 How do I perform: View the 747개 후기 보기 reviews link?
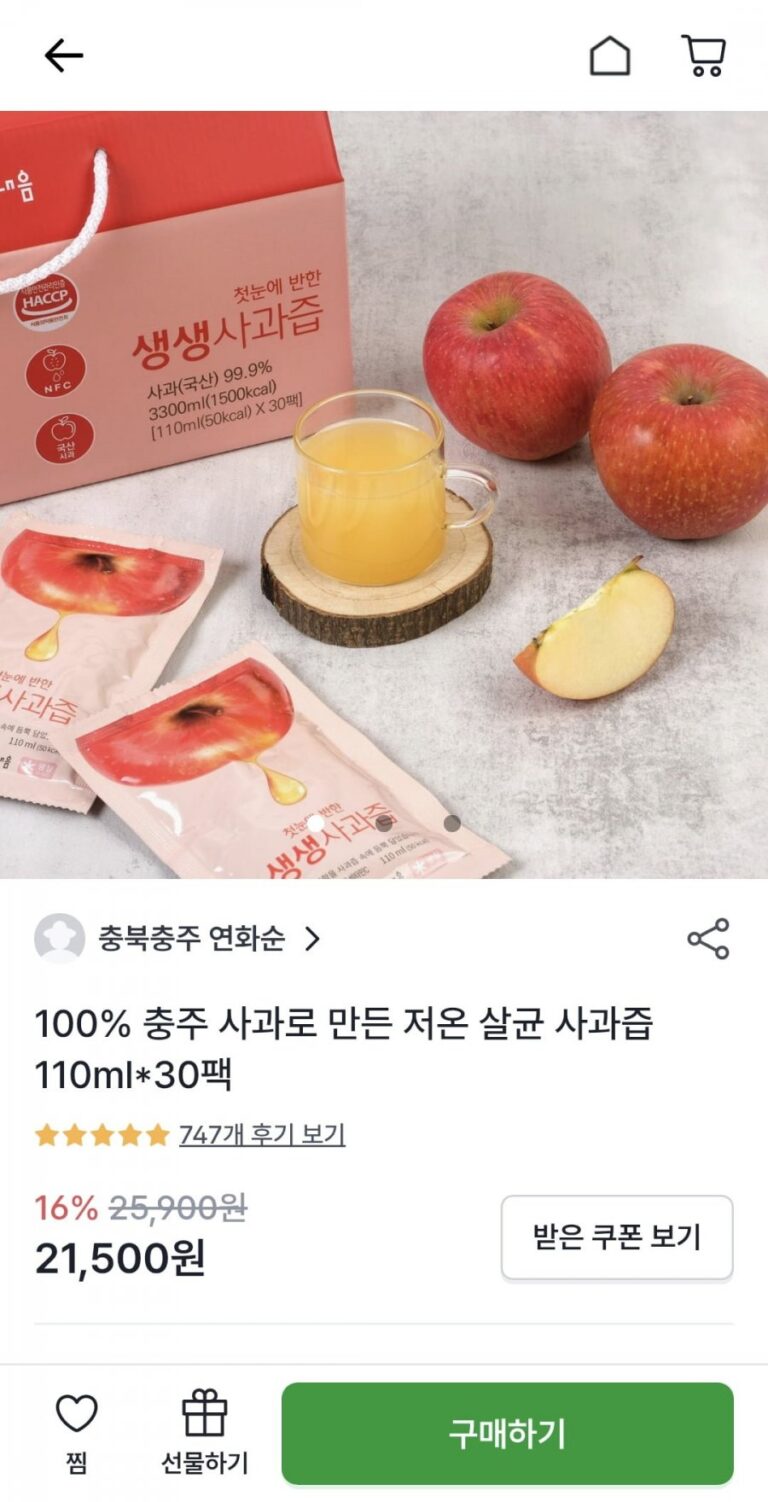point(262,1135)
